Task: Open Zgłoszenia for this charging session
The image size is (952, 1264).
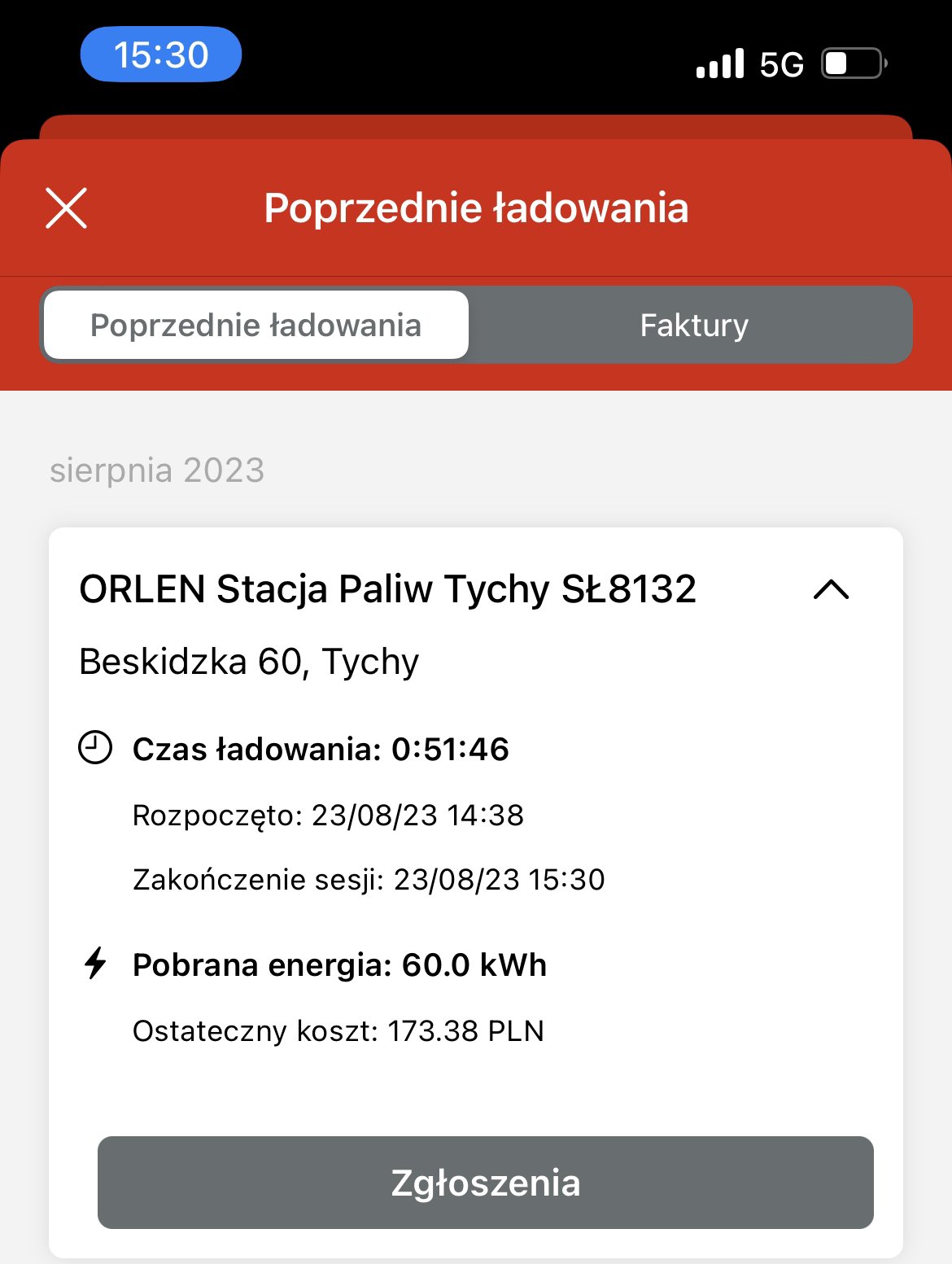Action: point(485,1183)
